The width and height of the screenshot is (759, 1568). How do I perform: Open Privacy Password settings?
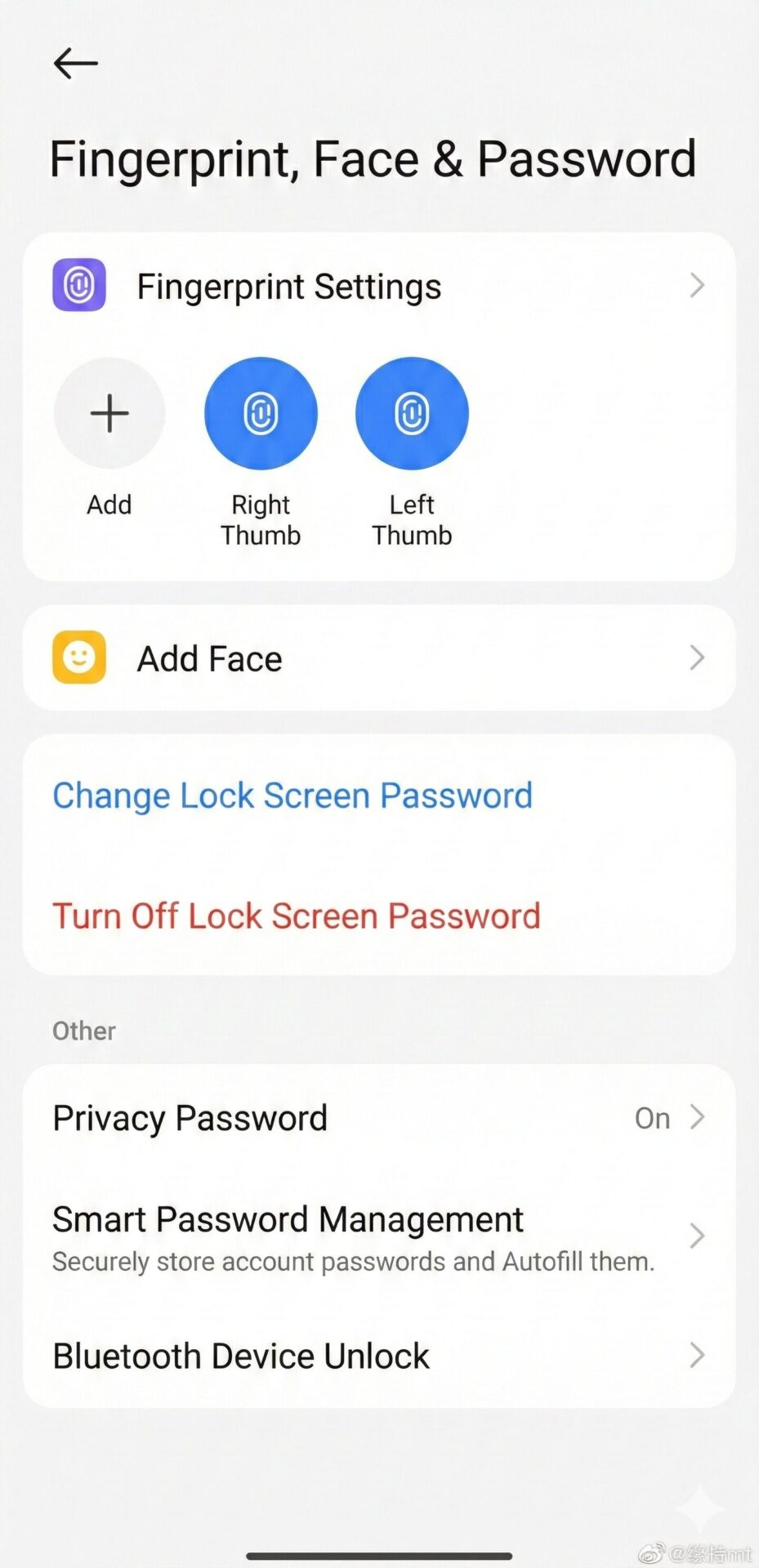pos(378,1118)
